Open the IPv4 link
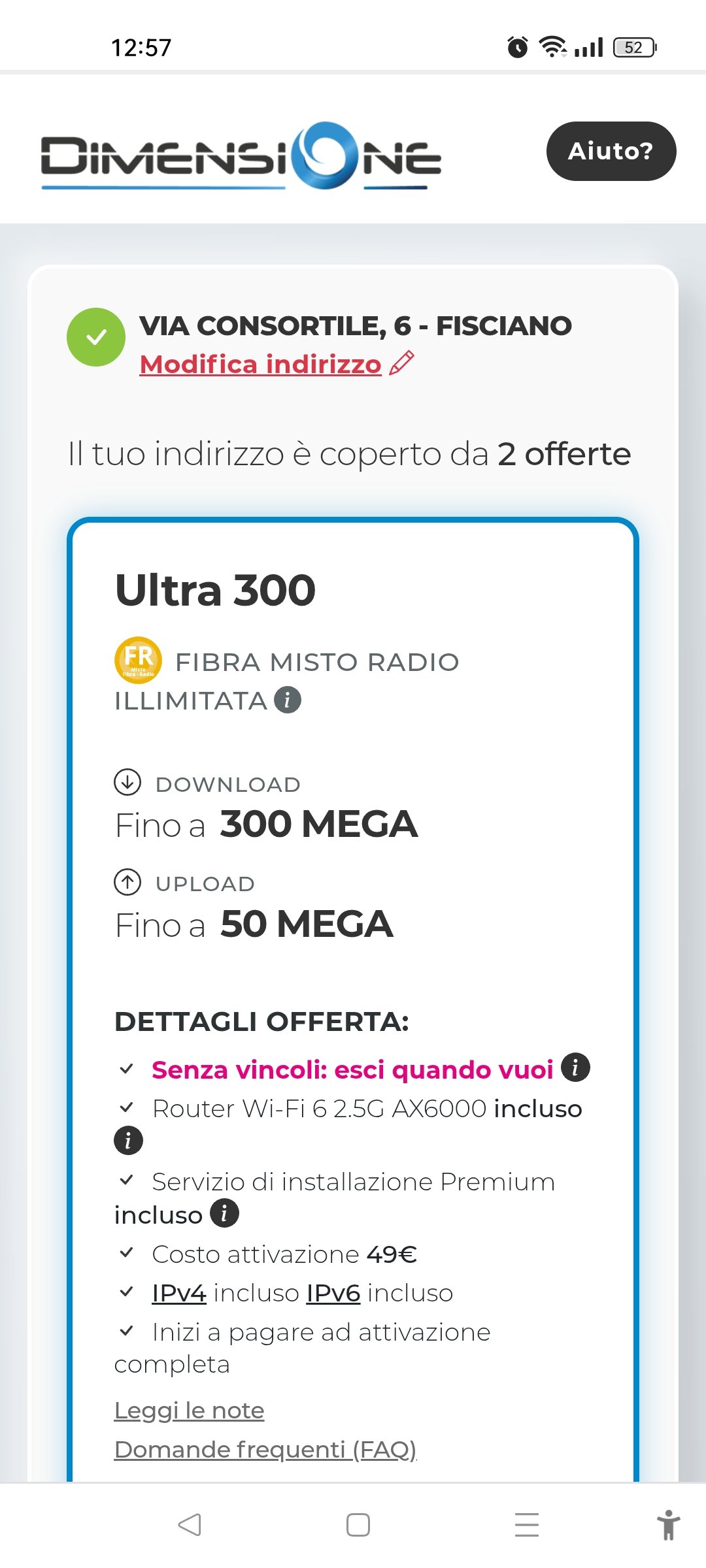Image resolution: width=706 pixels, height=1568 pixels. click(179, 1293)
